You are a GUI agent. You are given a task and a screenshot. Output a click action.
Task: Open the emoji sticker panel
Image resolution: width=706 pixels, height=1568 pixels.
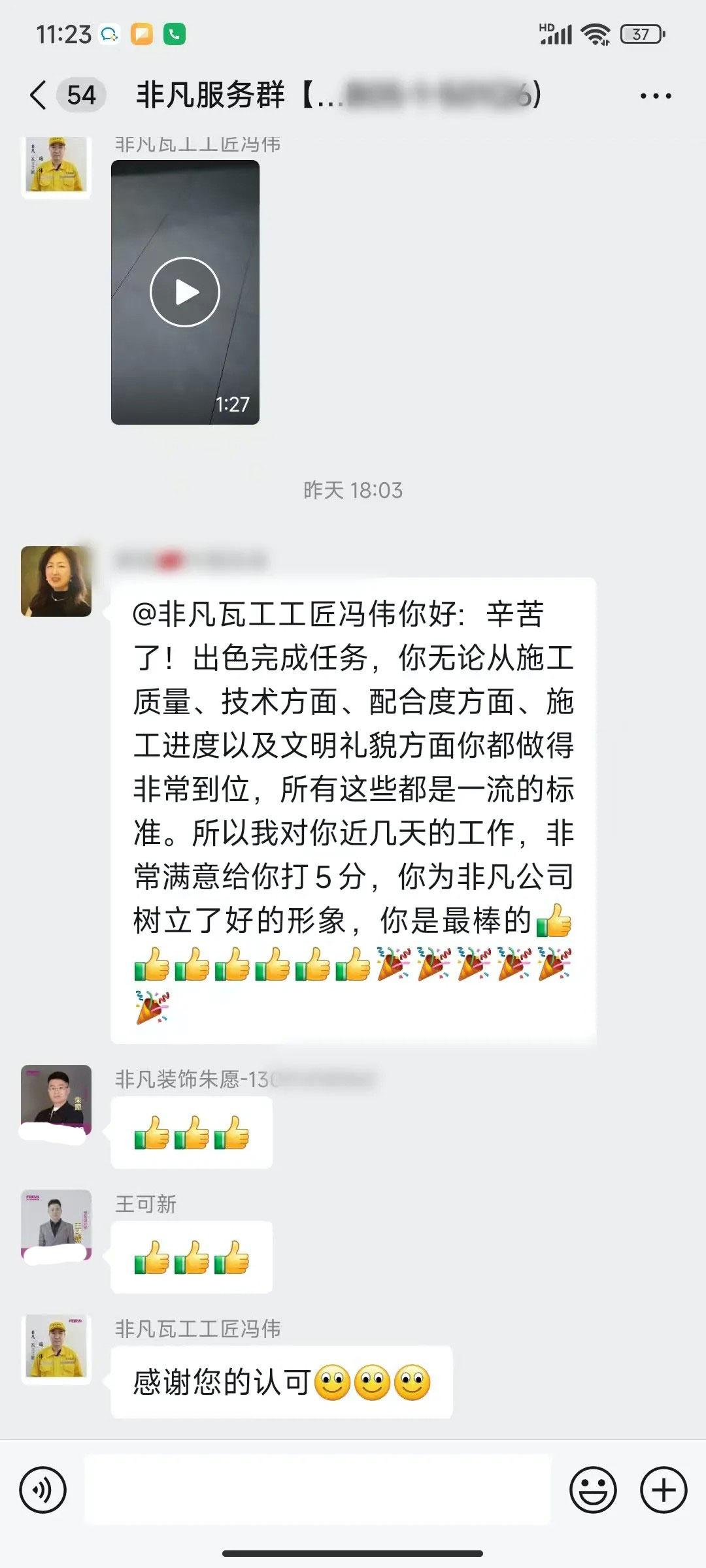(x=593, y=1490)
